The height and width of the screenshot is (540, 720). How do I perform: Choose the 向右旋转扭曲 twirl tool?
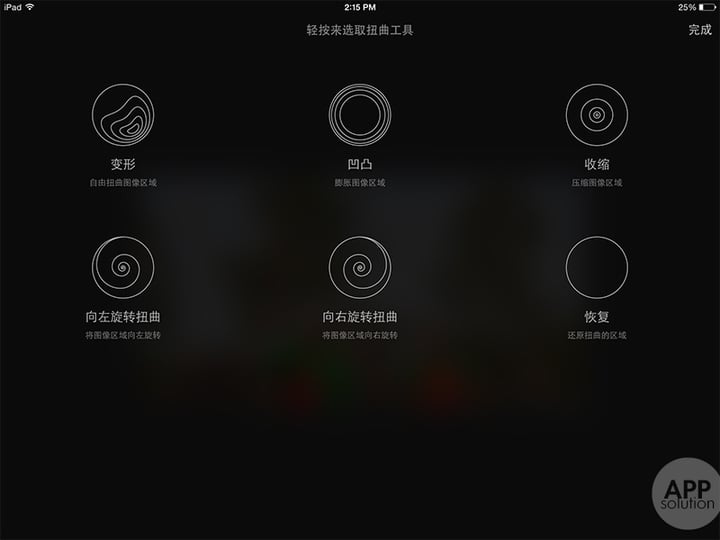(360, 268)
